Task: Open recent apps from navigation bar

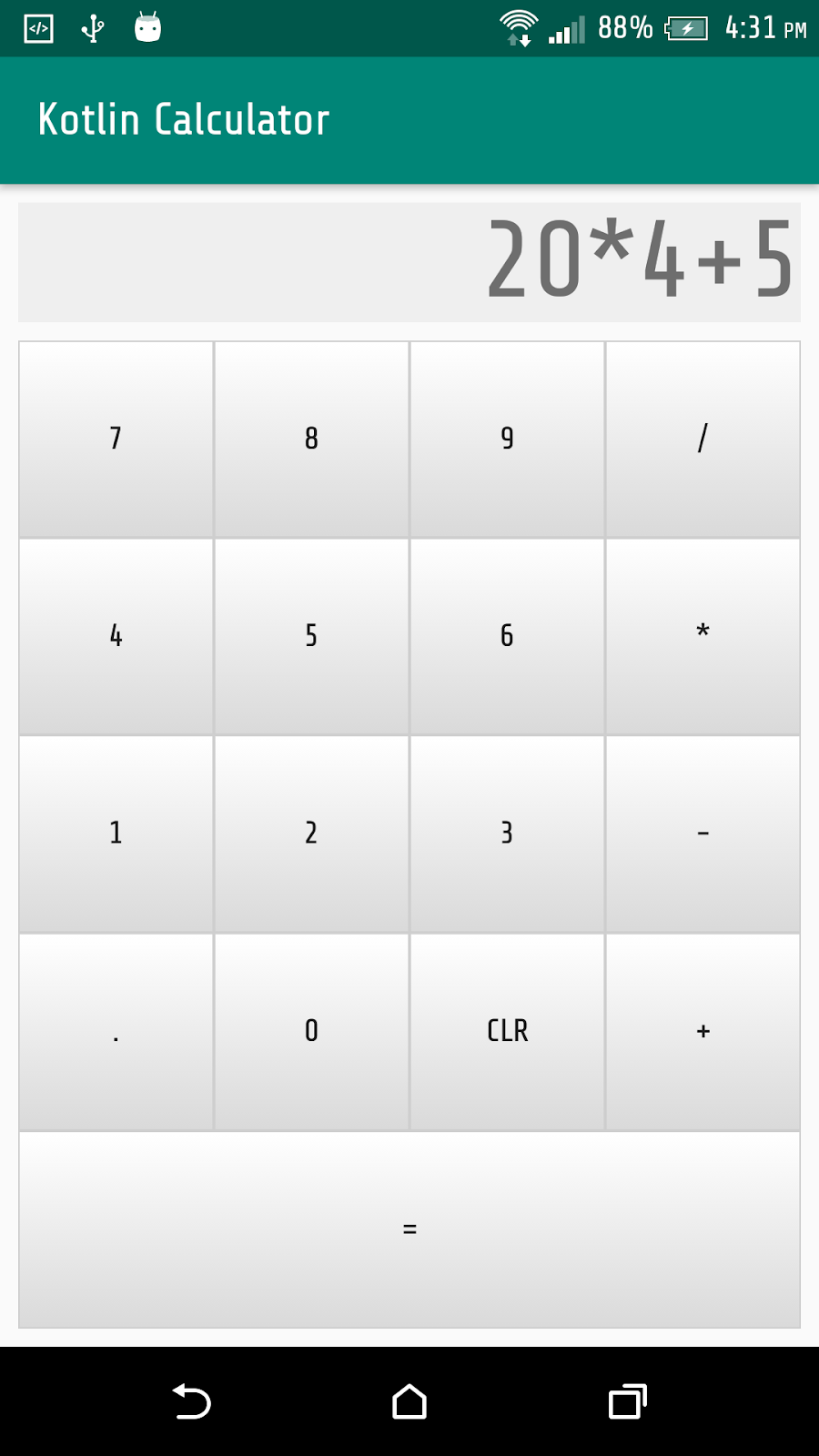Action: (628, 1401)
